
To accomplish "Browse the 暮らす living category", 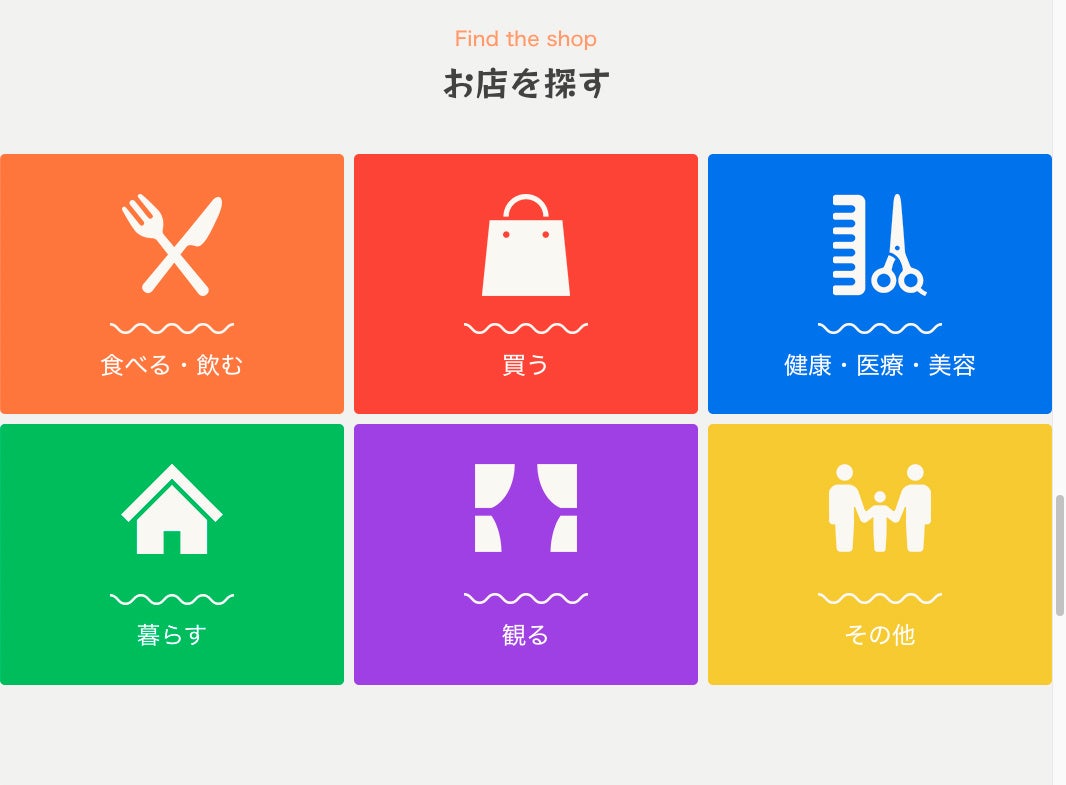I will click(x=172, y=554).
